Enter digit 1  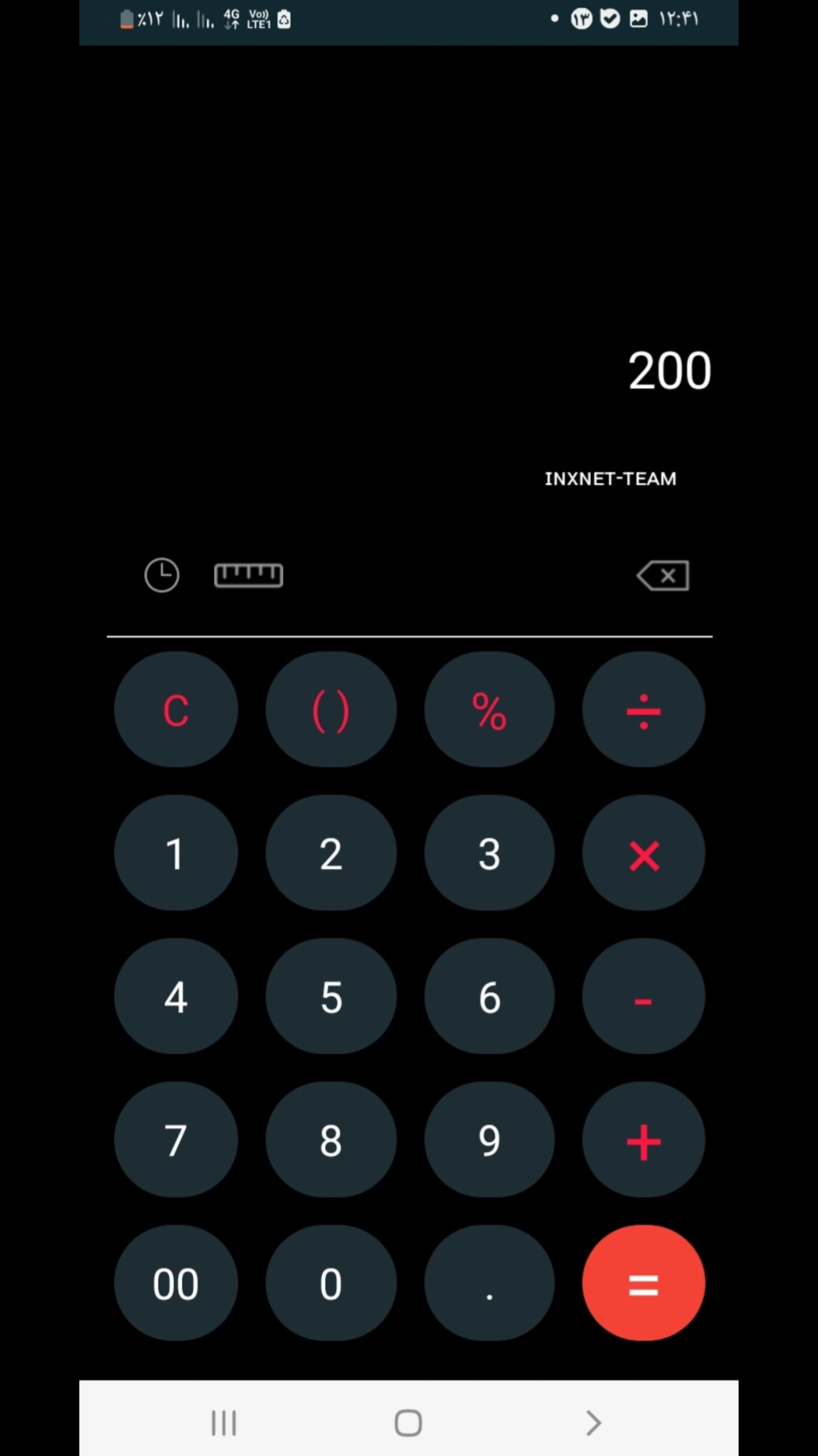tap(176, 854)
